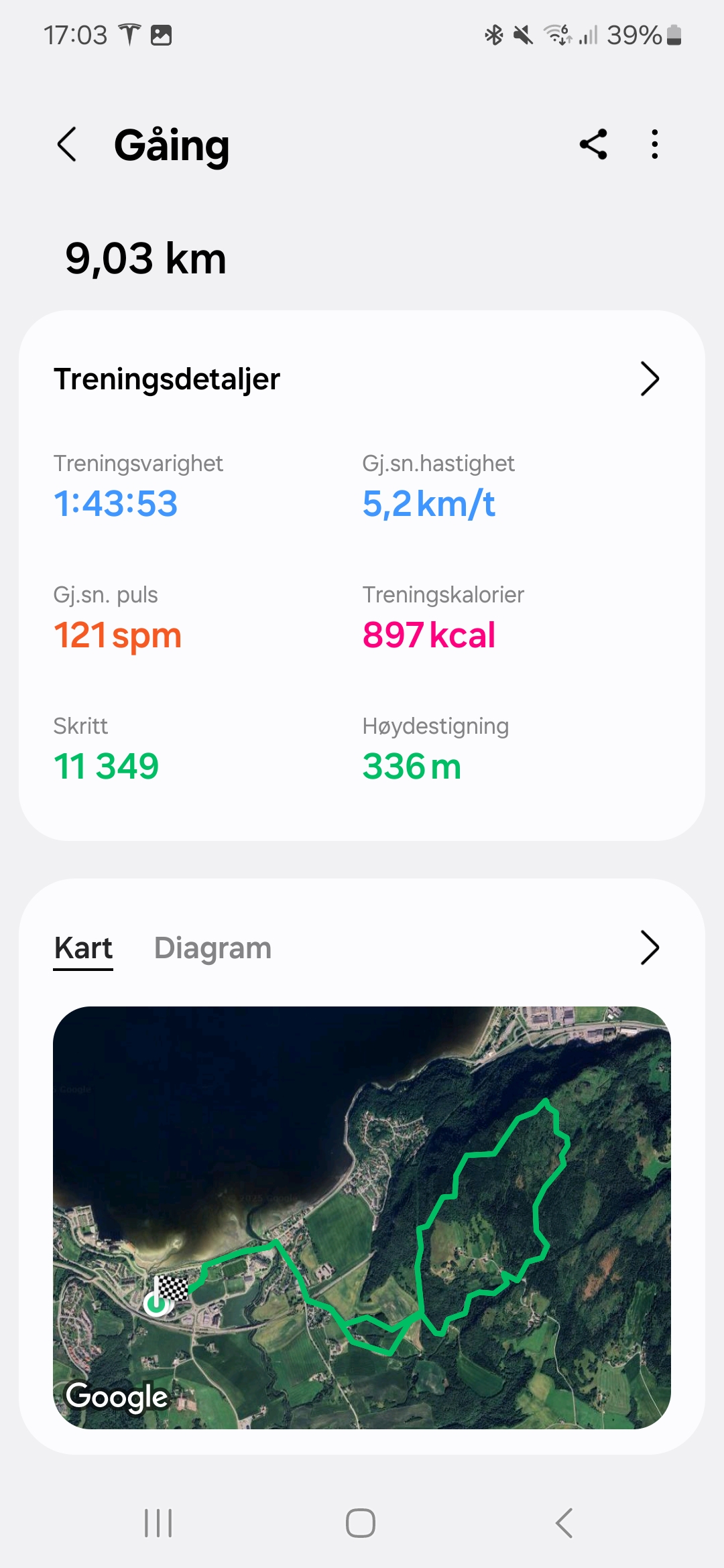Tap the system home button

click(361, 1523)
